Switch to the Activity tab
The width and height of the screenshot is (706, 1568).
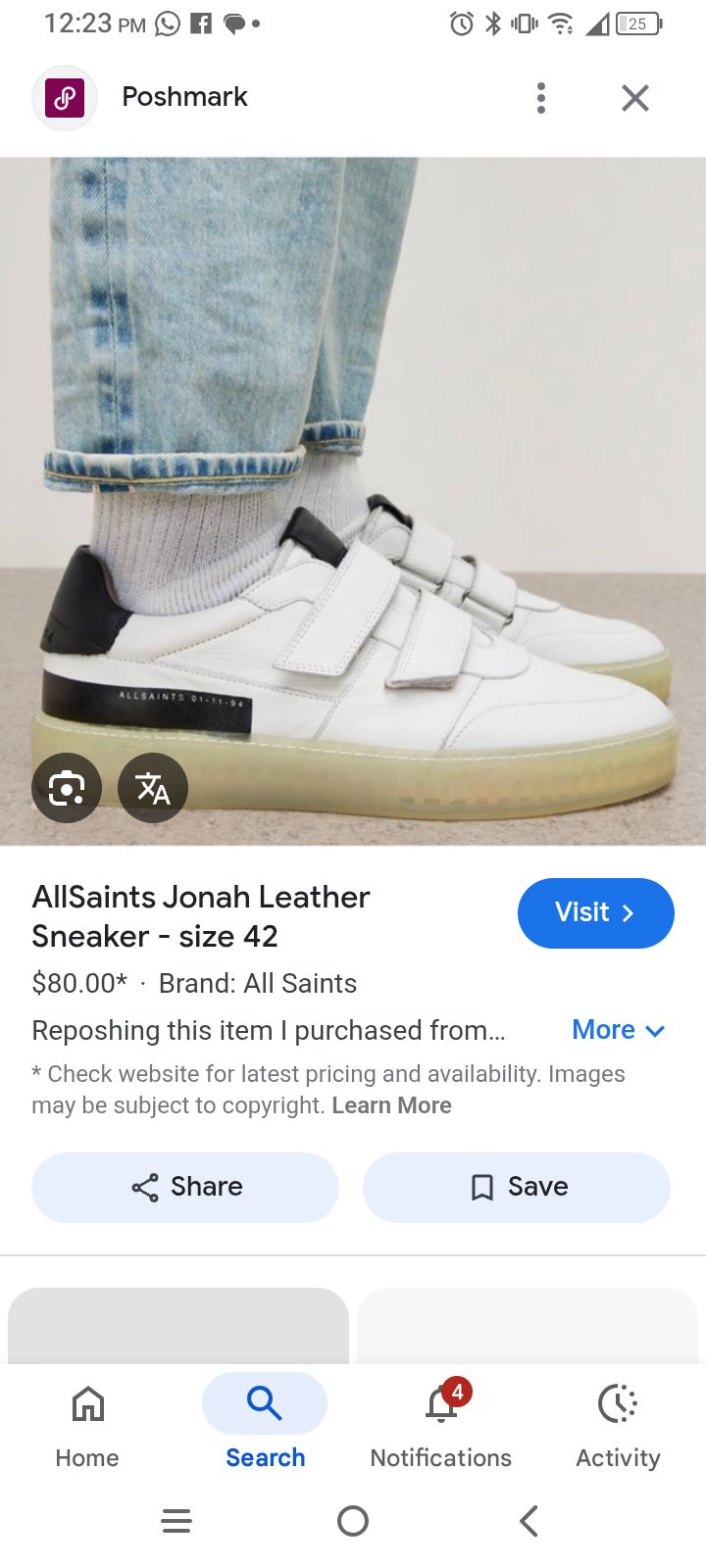pos(618,1421)
